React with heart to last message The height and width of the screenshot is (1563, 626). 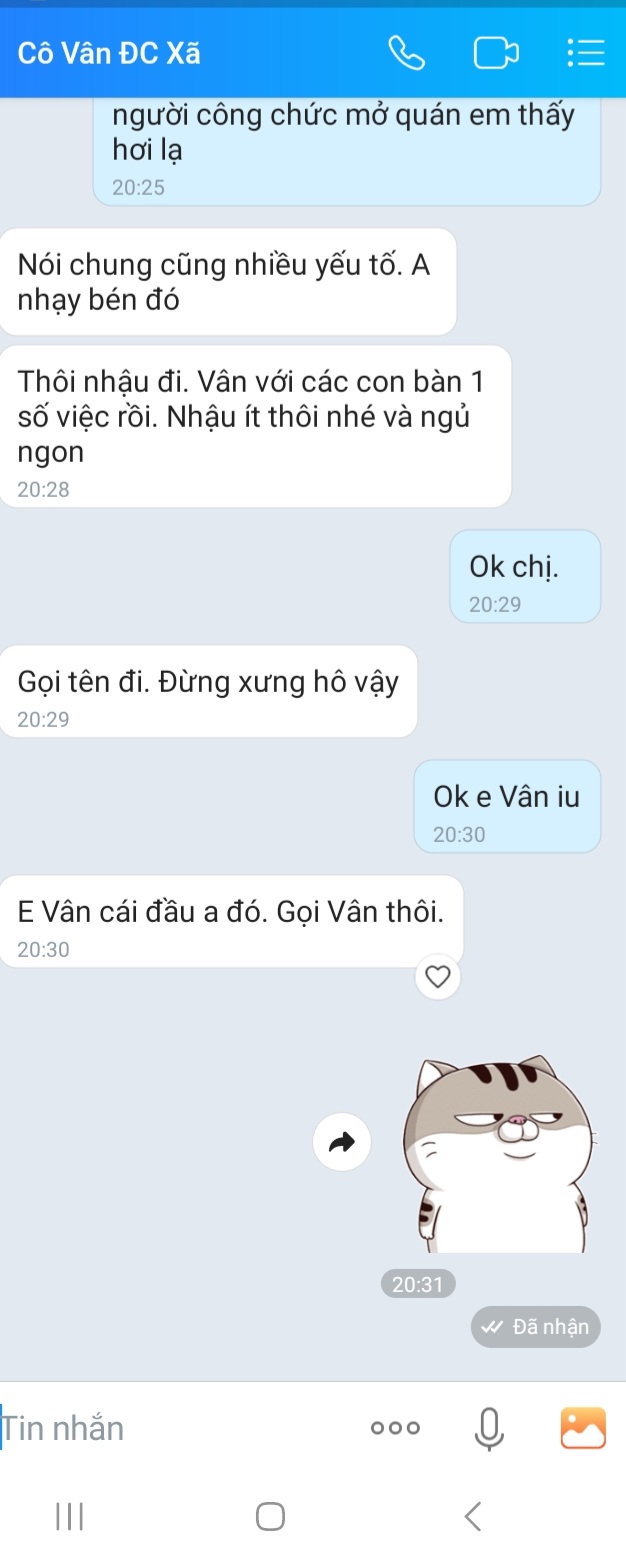(438, 977)
